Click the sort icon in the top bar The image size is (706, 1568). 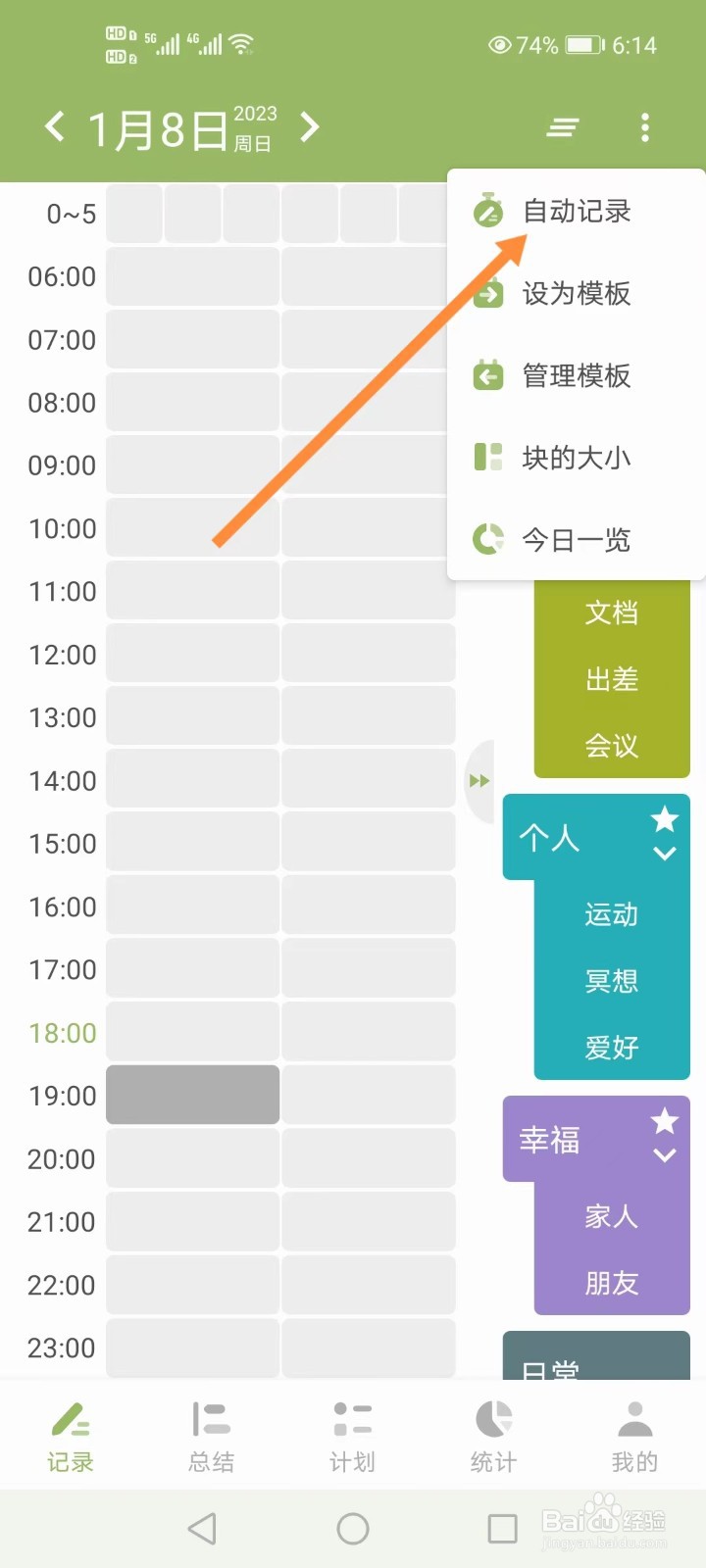click(562, 127)
